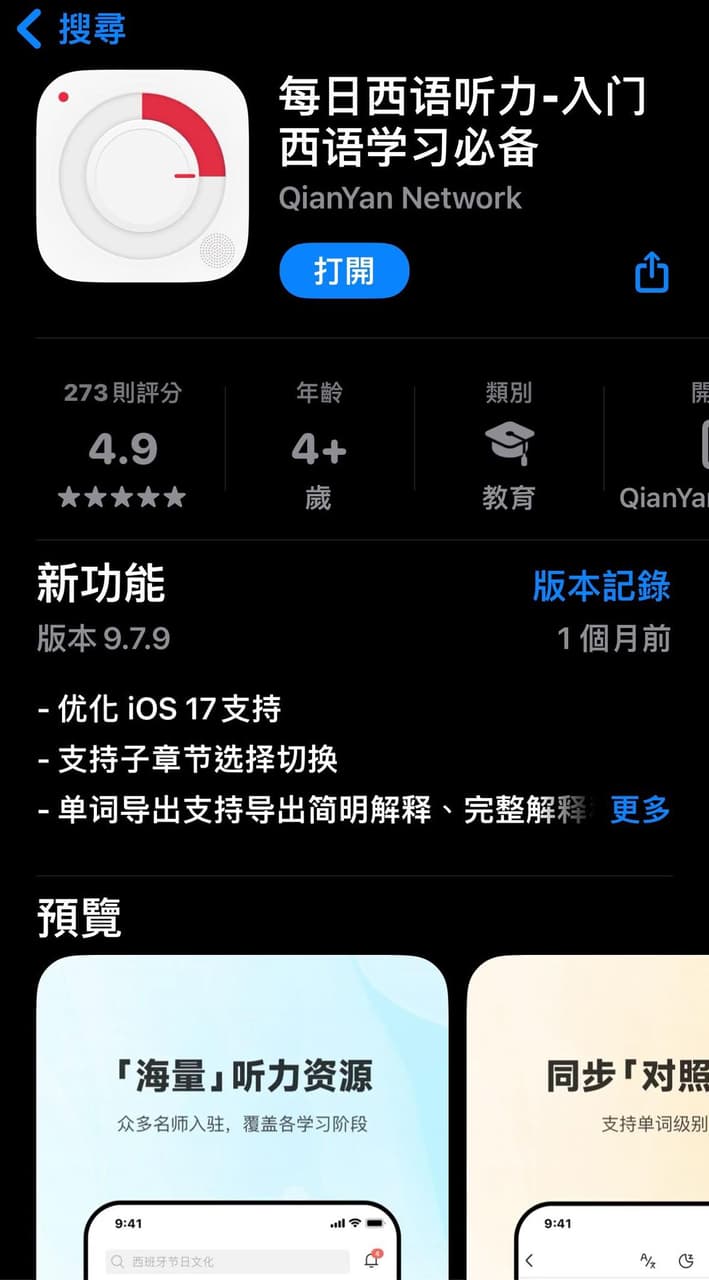Open 版本記錄 version history
This screenshot has height=1280, width=709.
point(601,586)
